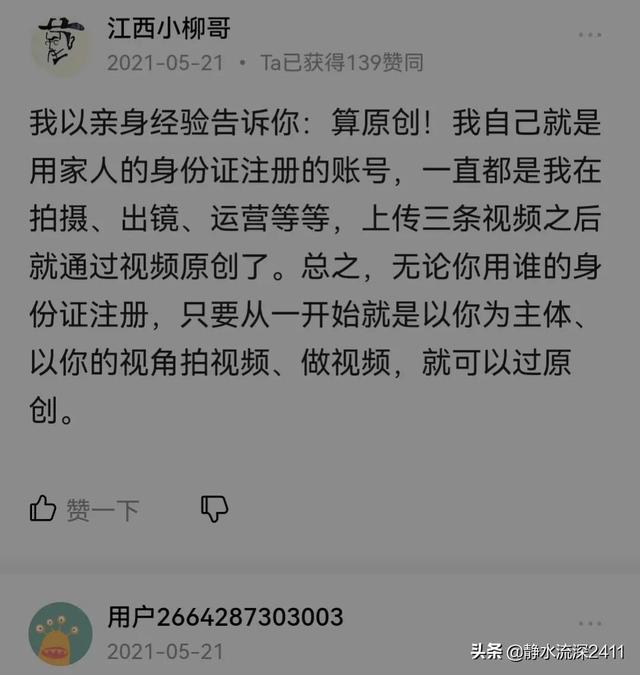Open 江西小柳哥's profile avatar
The height and width of the screenshot is (675, 640).
(x=60, y=44)
